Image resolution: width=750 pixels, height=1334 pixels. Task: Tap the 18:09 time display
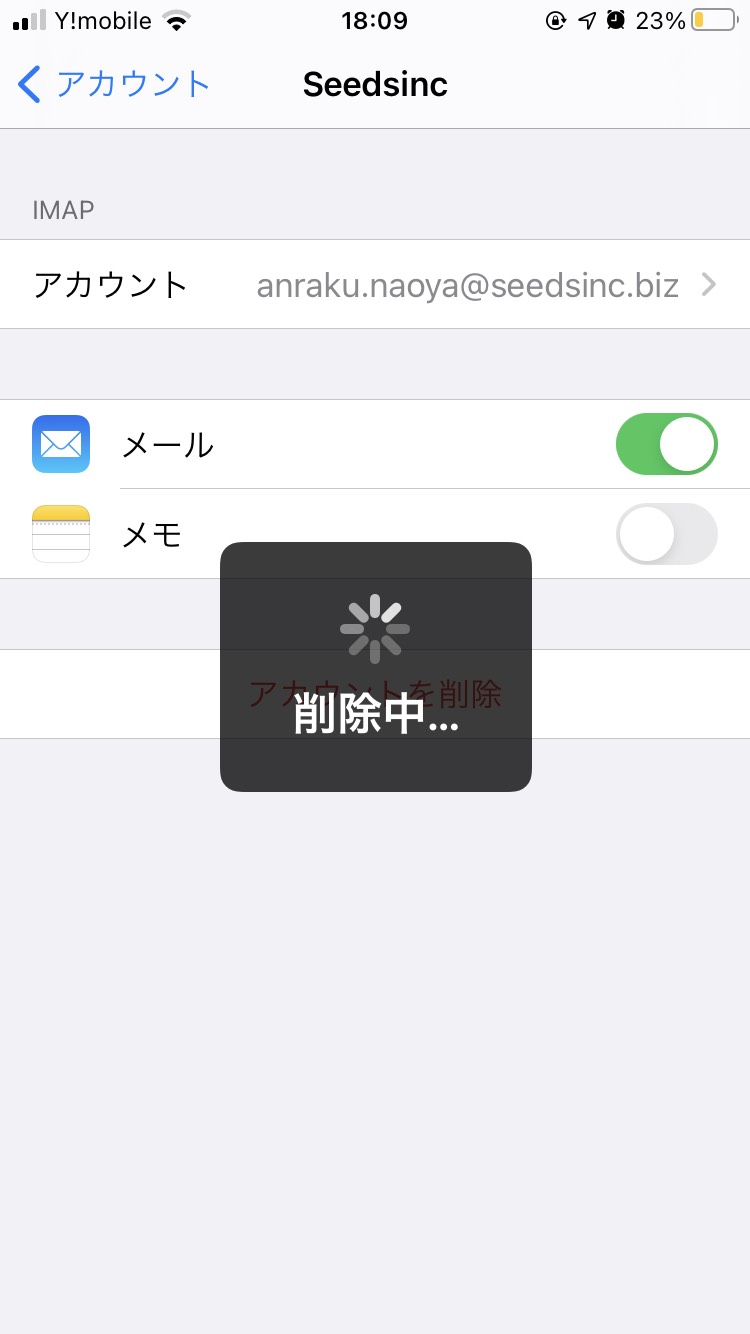point(375,19)
